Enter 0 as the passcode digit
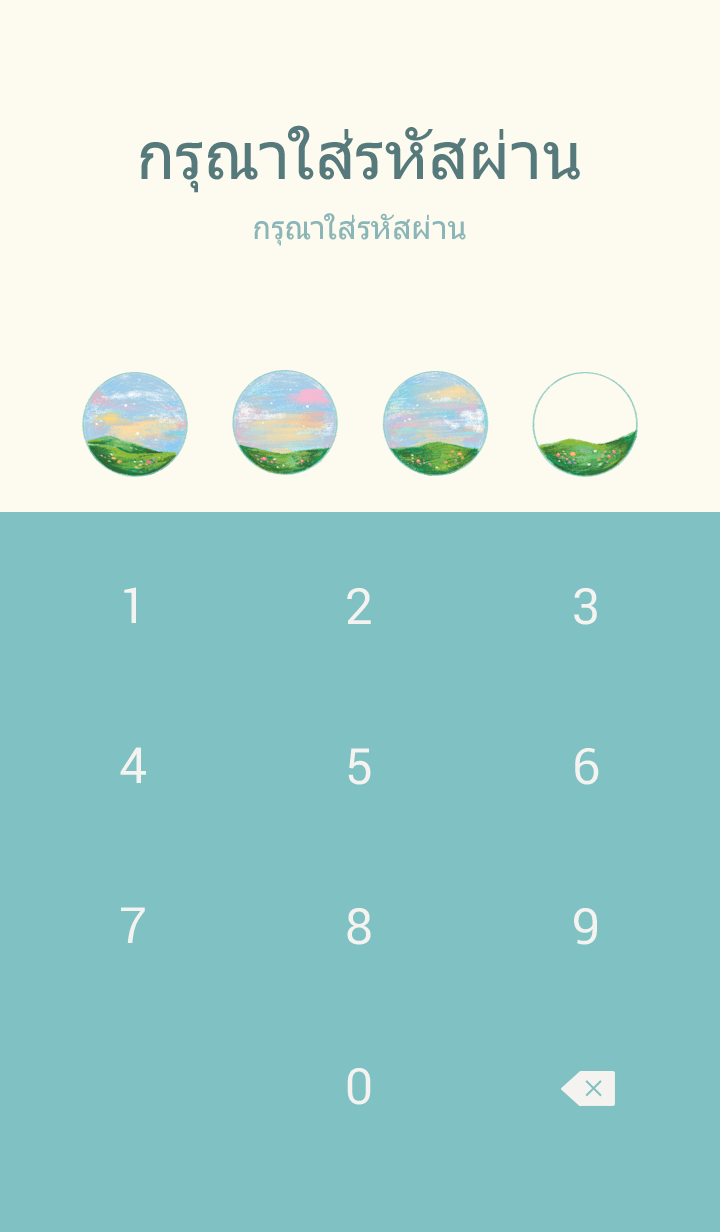Image resolution: width=720 pixels, height=1232 pixels. [x=359, y=1087]
